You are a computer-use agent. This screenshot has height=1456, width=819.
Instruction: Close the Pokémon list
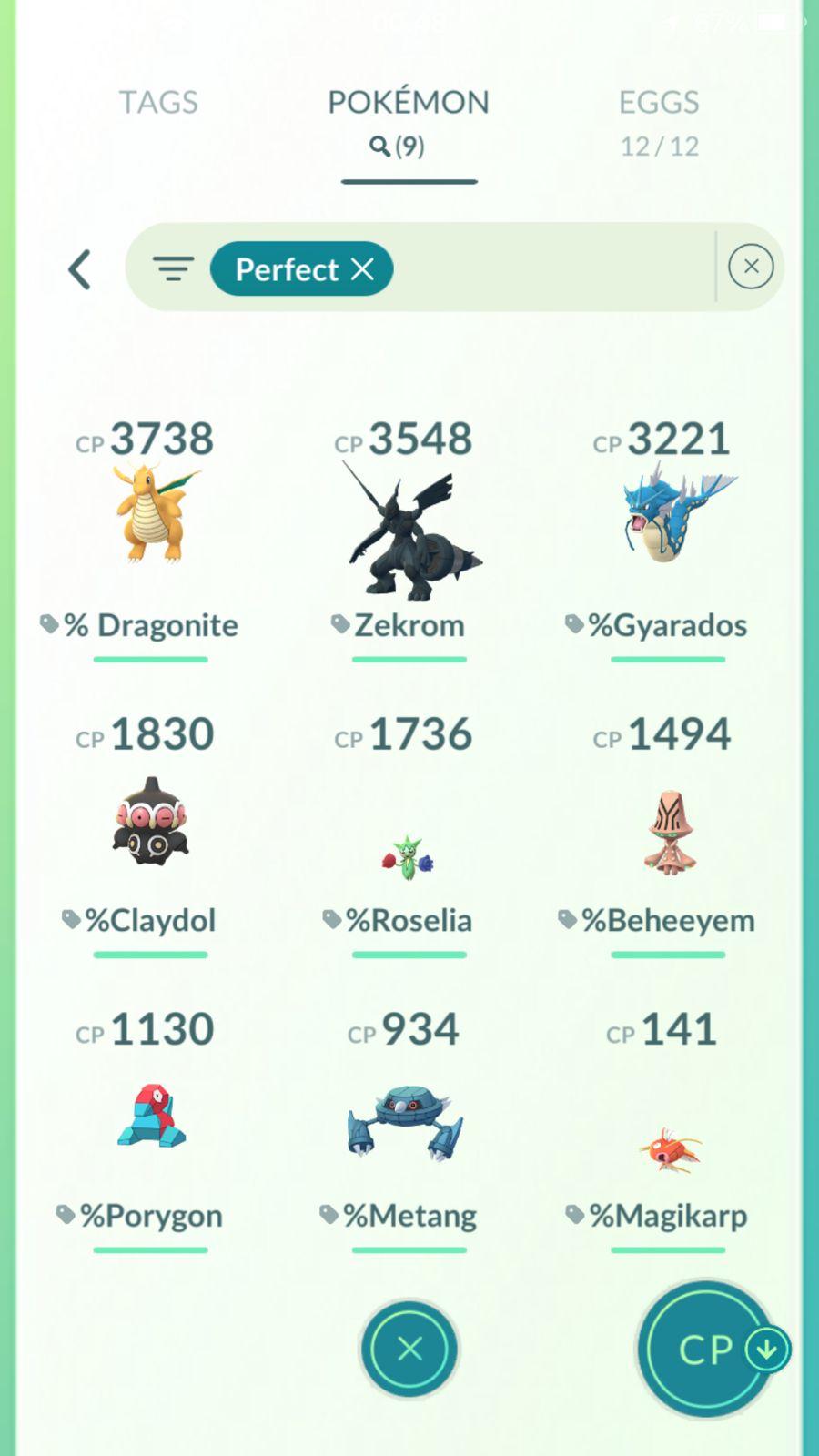[409, 1349]
